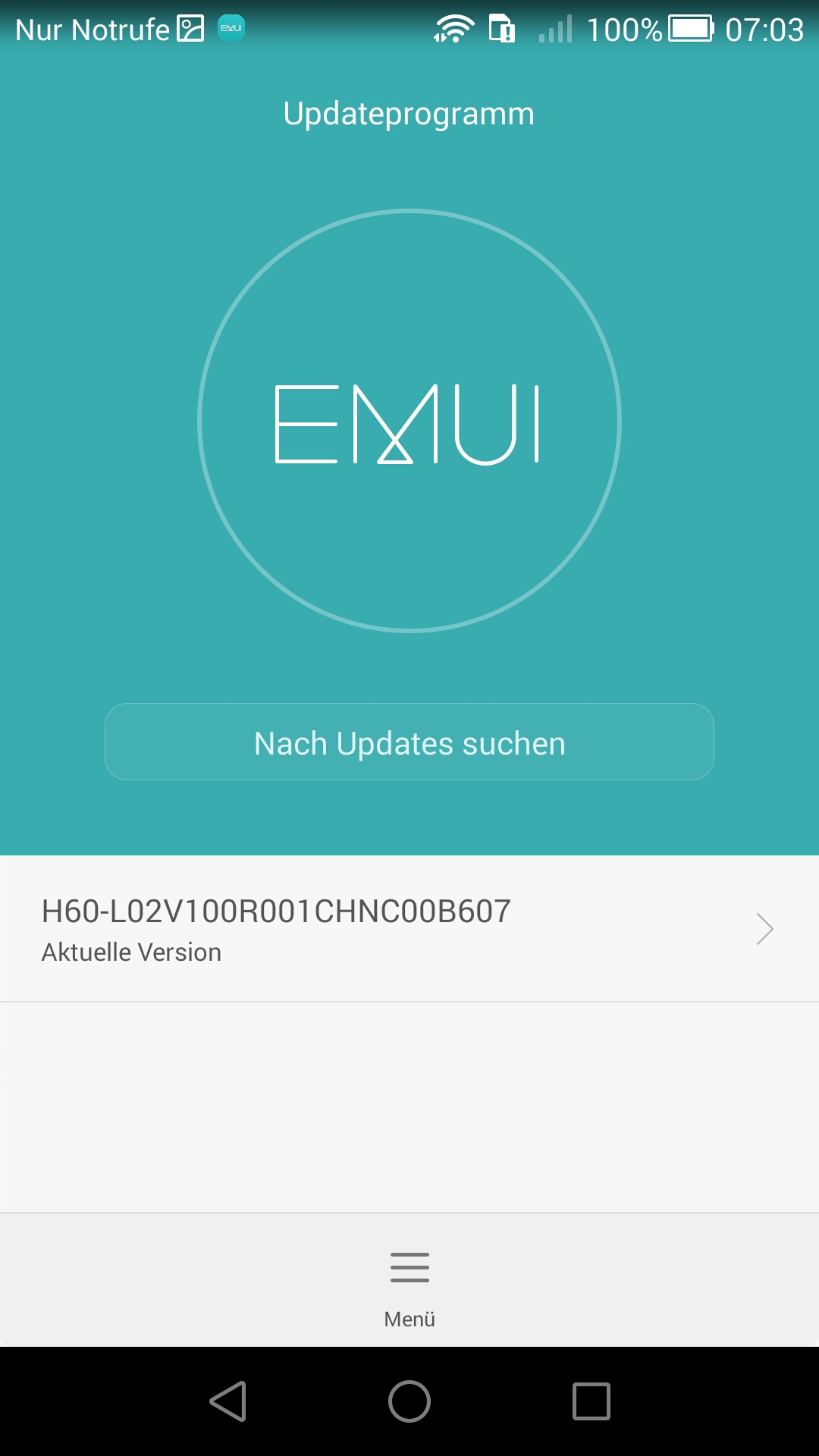Return to the home screen
This screenshot has height=1456, width=819.
pyautogui.click(x=409, y=1401)
